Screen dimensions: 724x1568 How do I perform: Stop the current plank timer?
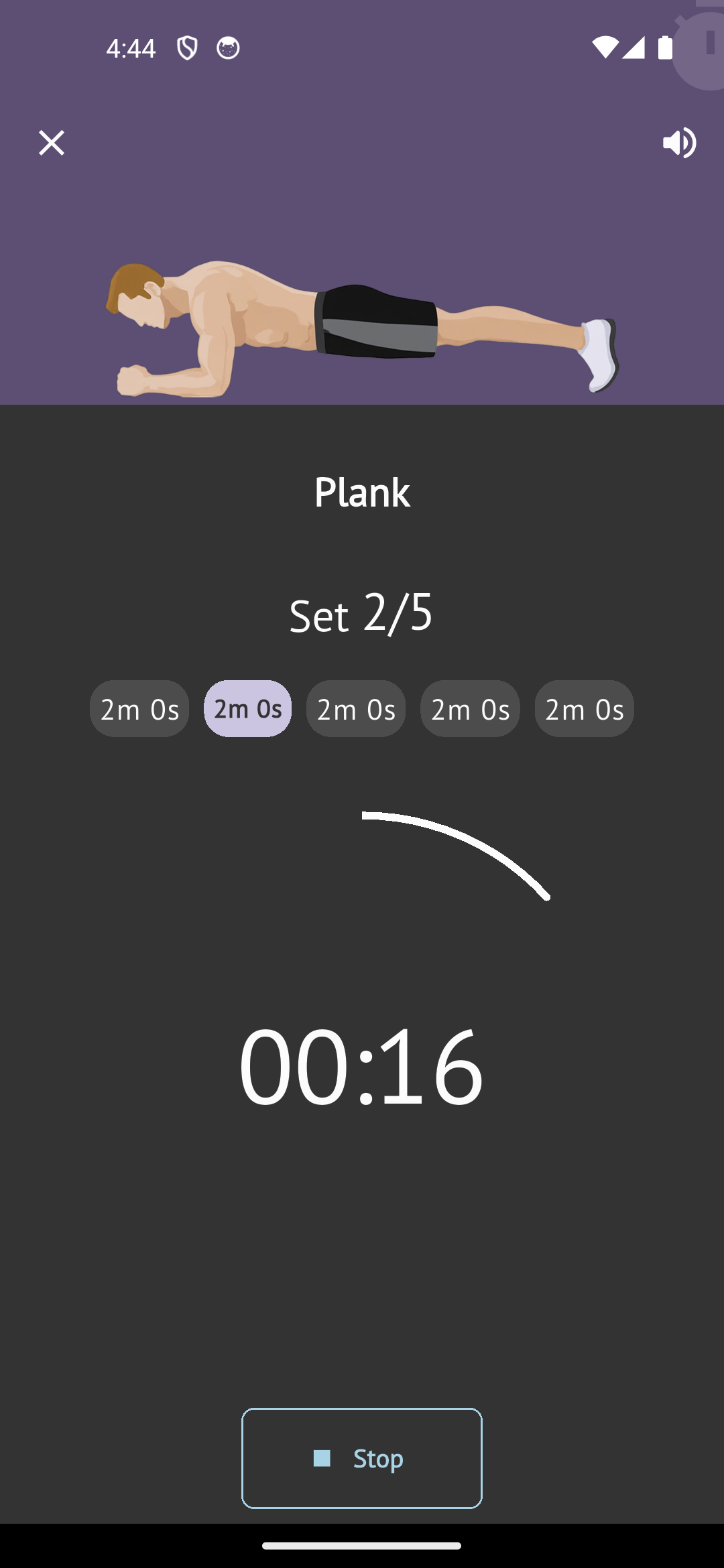pyautogui.click(x=362, y=1457)
